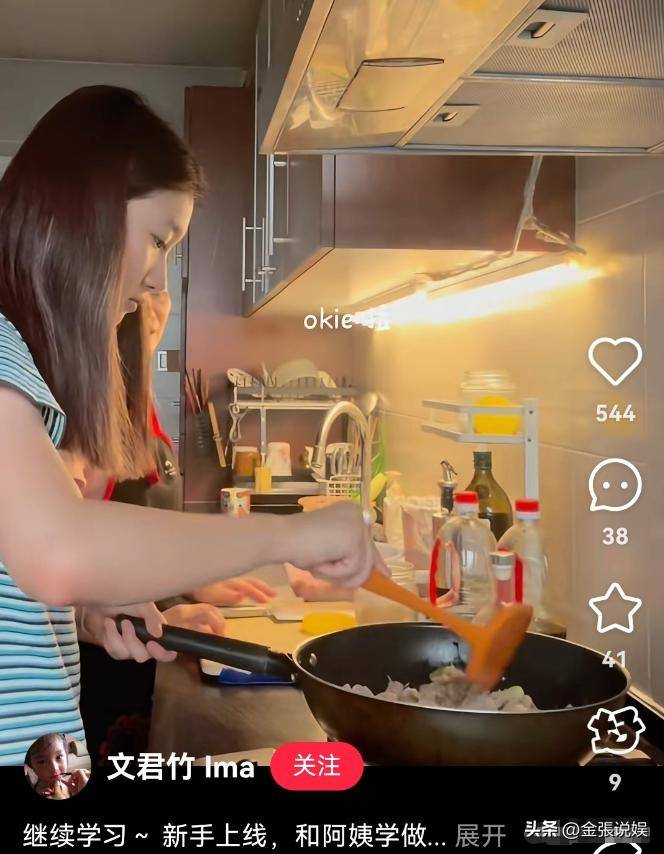Open the comments with 38 replies
664x854 pixels.
[614, 486]
